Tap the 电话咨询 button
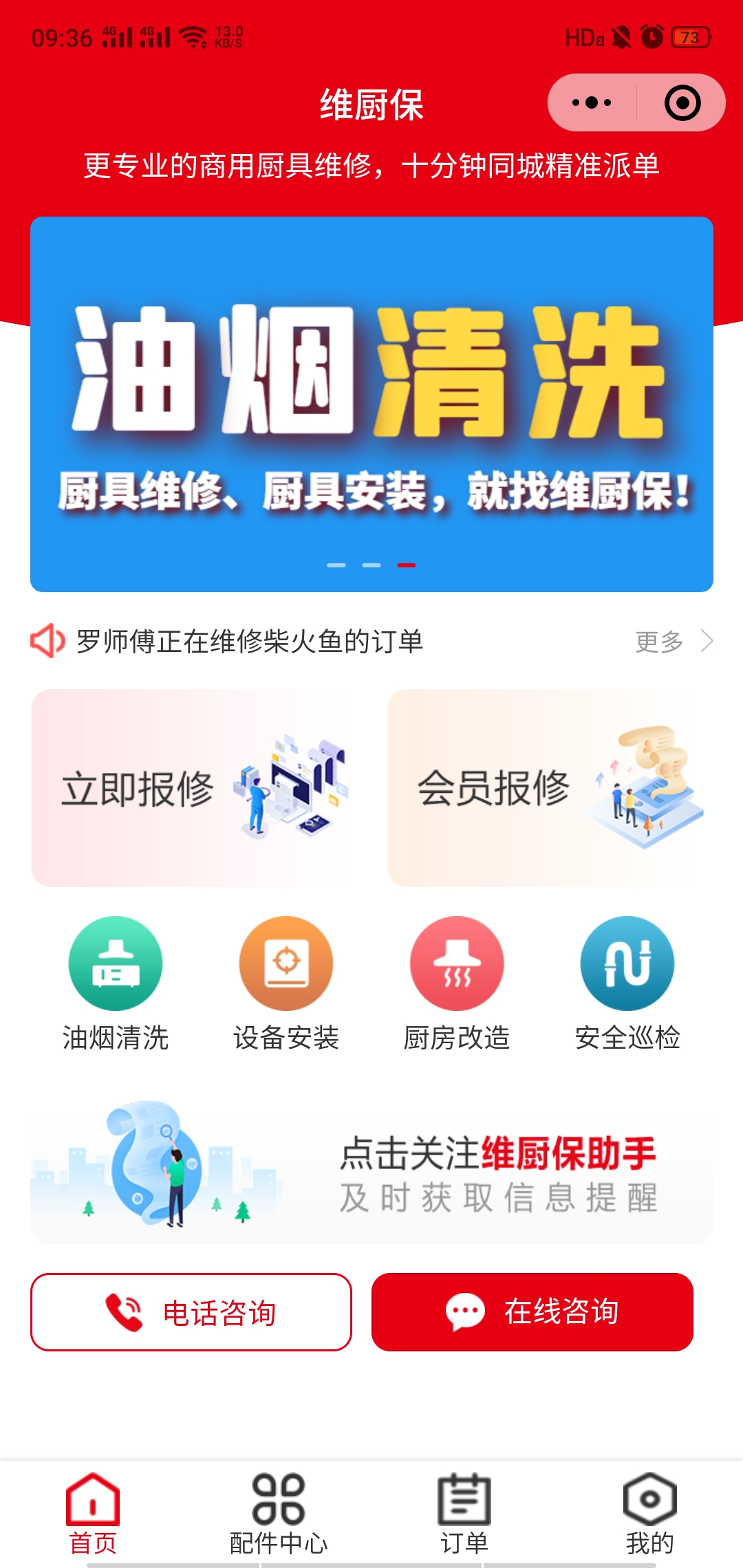Image resolution: width=743 pixels, height=1568 pixels. click(191, 1312)
